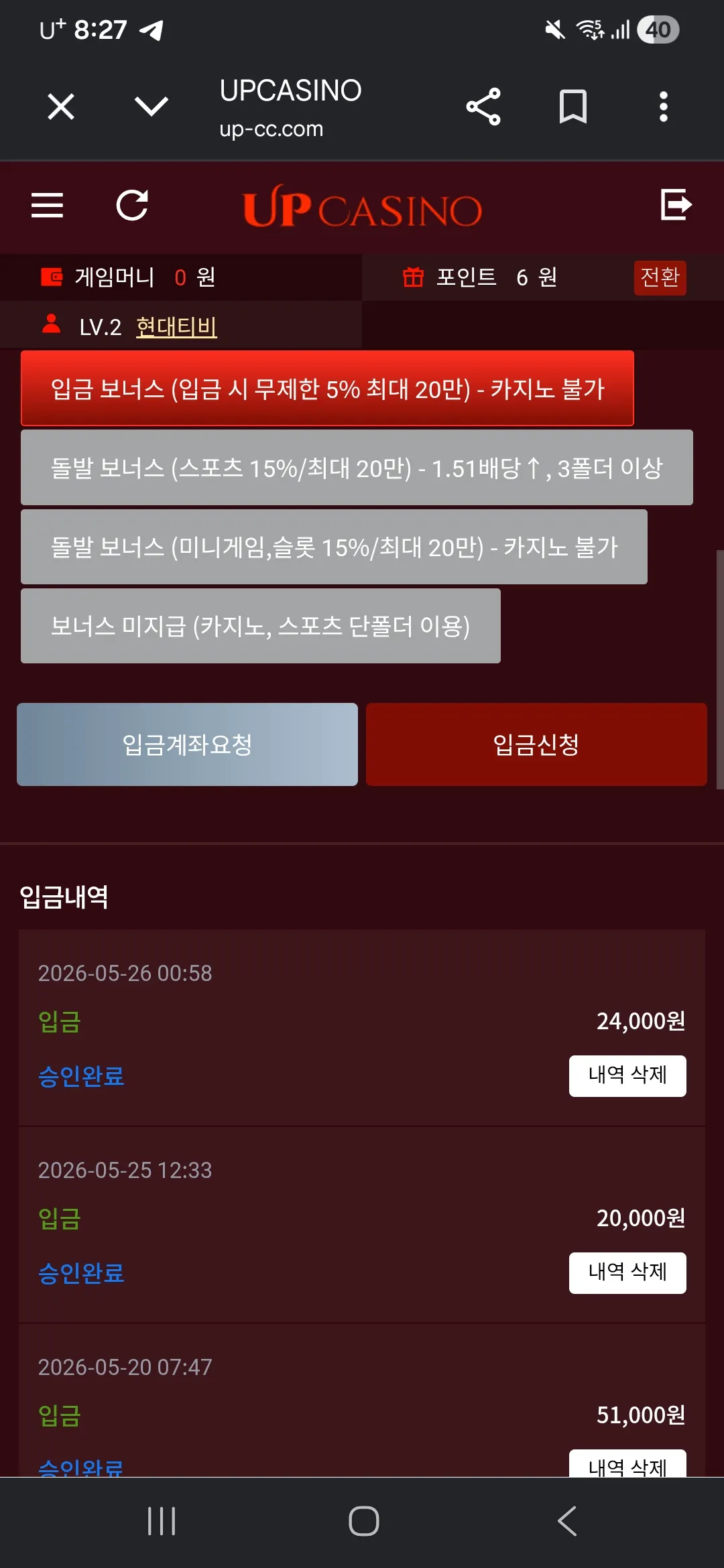The height and width of the screenshot is (1568, 724).
Task: Log out via the exit icon
Action: (676, 204)
